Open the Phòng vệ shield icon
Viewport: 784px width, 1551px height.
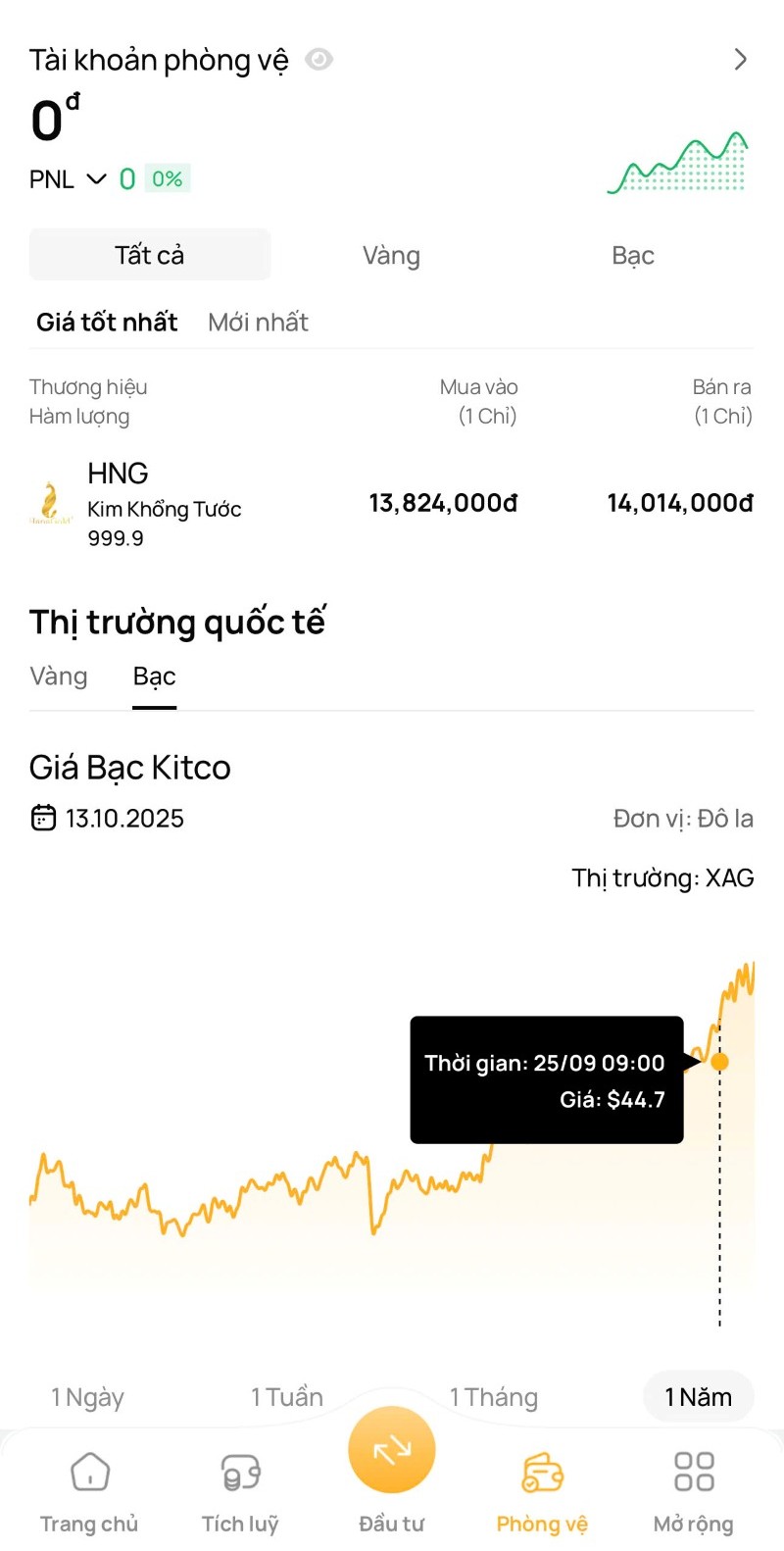pyautogui.click(x=542, y=1471)
